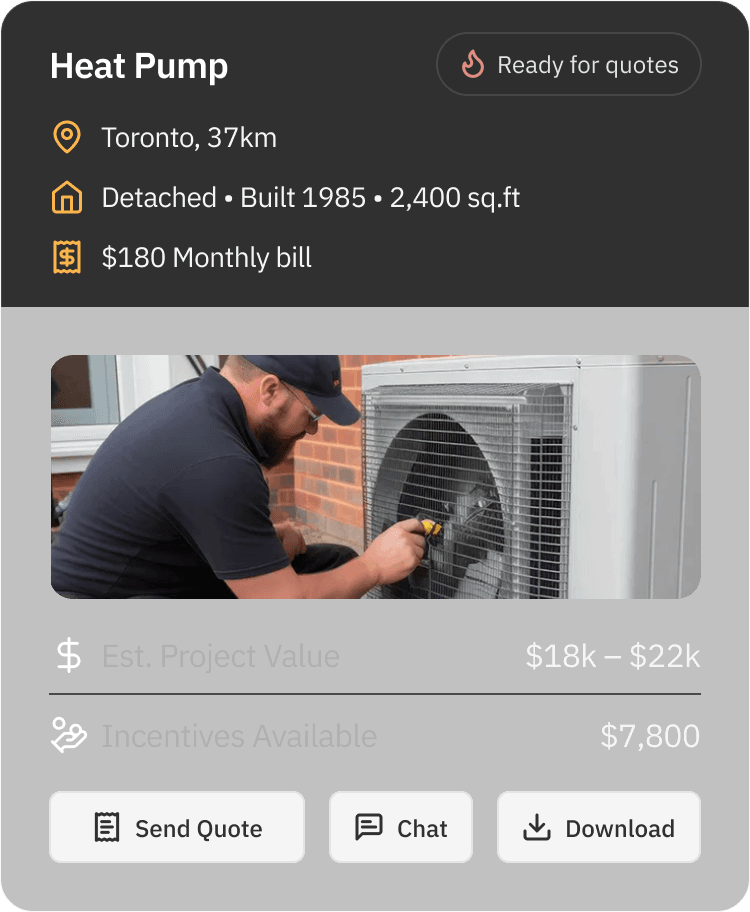The height and width of the screenshot is (912, 750).
Task: Download the project details
Action: tap(599, 827)
